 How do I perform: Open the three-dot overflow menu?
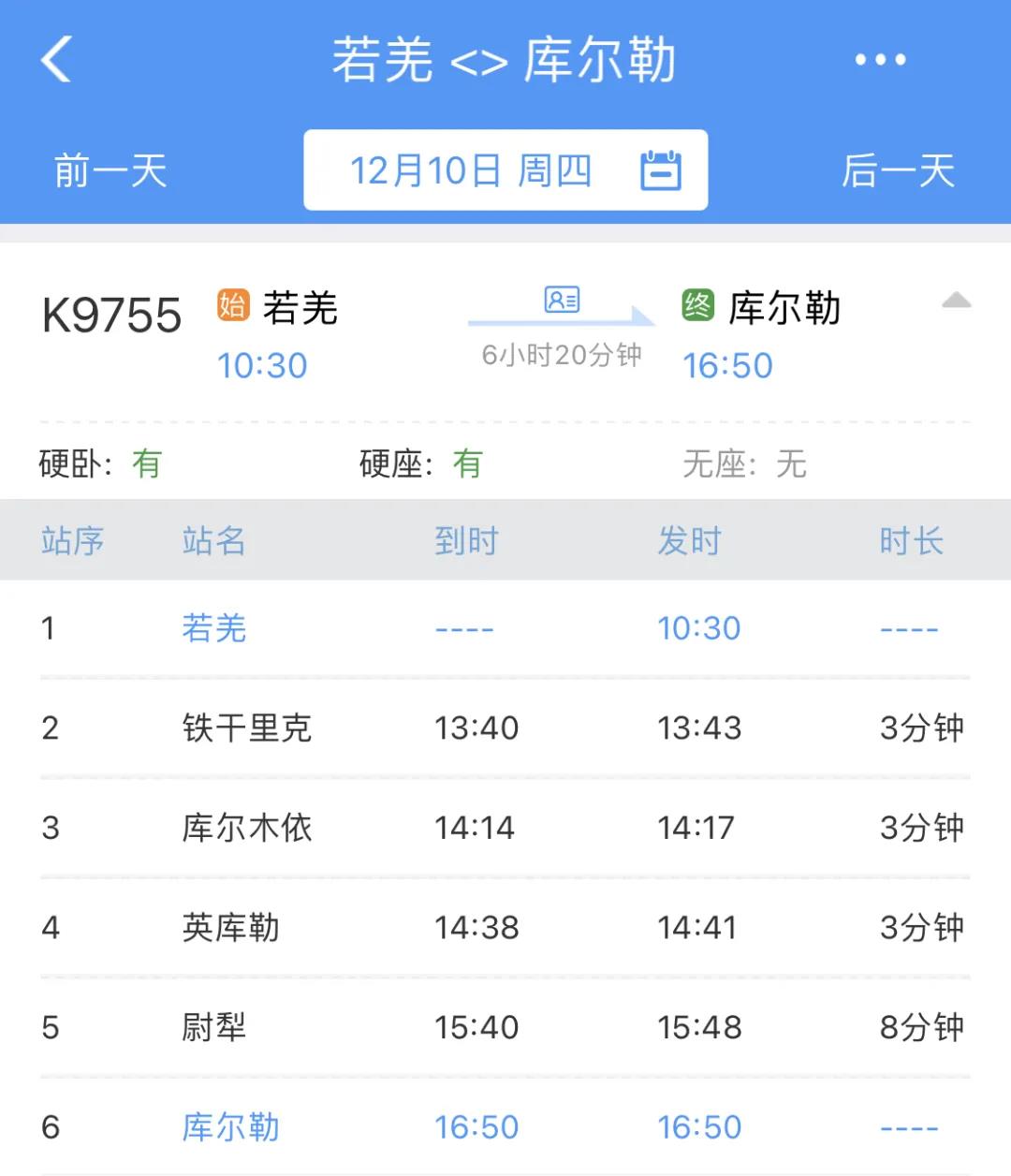click(x=880, y=60)
